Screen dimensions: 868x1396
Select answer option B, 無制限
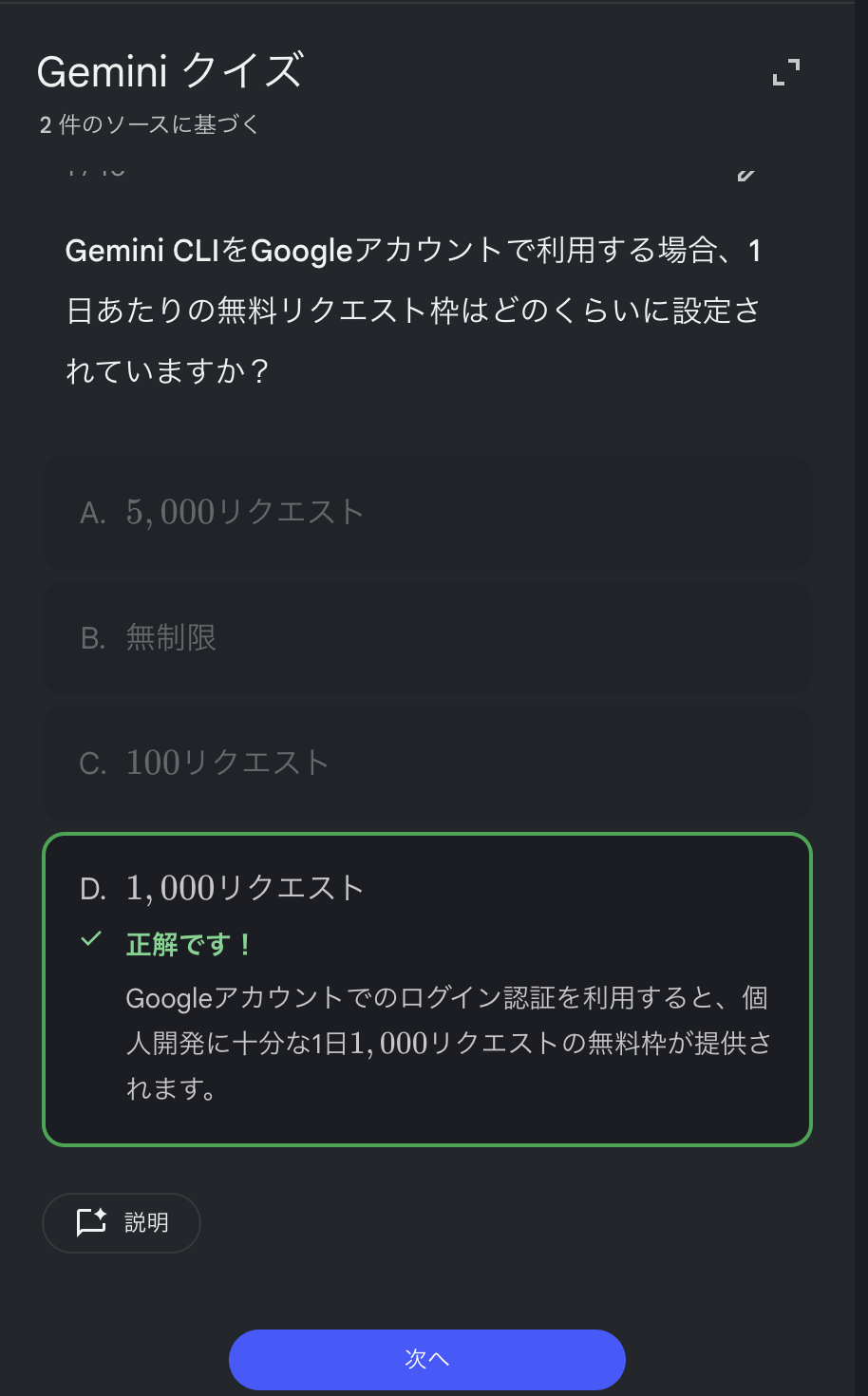tap(426, 637)
